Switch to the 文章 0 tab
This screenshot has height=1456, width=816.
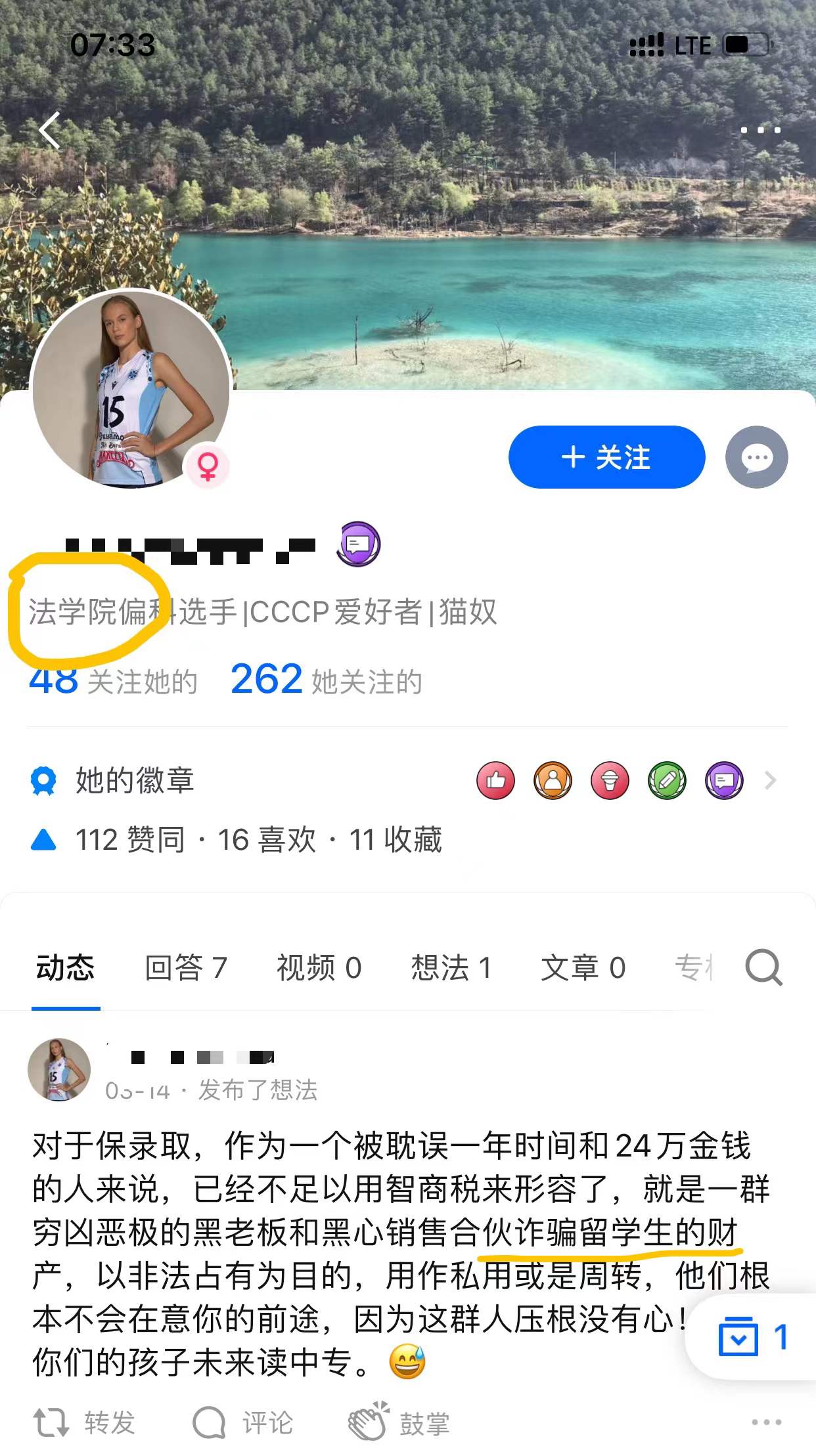pyautogui.click(x=583, y=967)
